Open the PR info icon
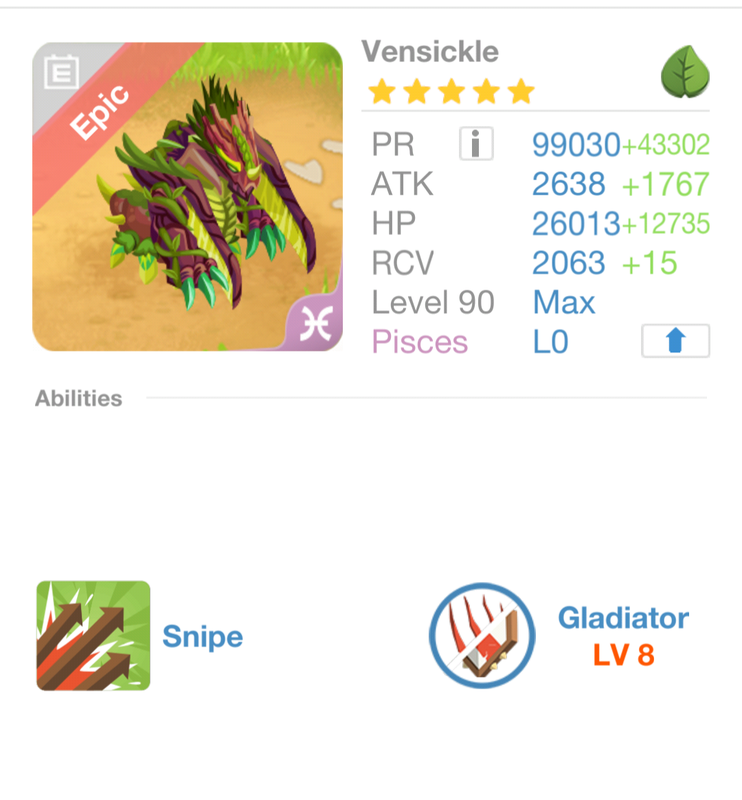The height and width of the screenshot is (800, 742). (x=476, y=145)
